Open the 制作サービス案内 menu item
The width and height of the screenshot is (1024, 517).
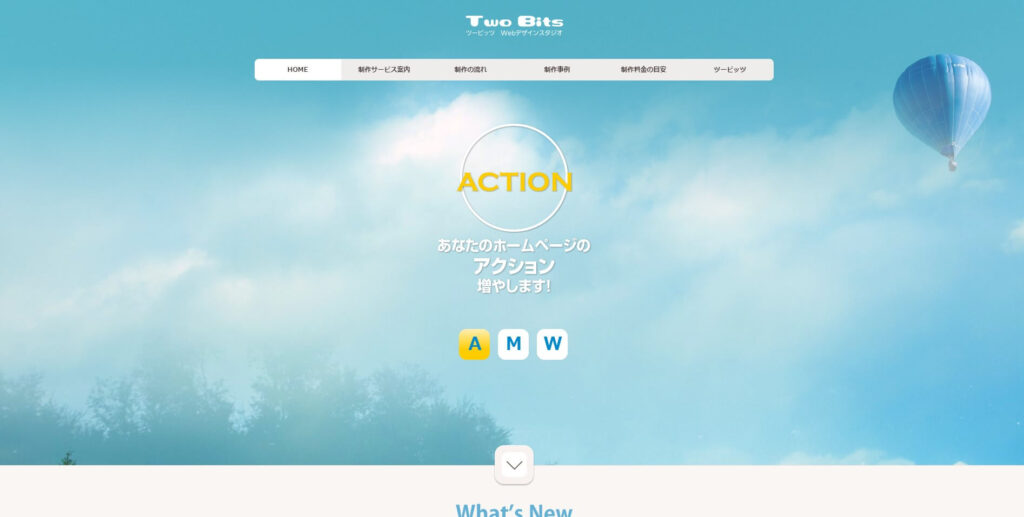tap(384, 70)
